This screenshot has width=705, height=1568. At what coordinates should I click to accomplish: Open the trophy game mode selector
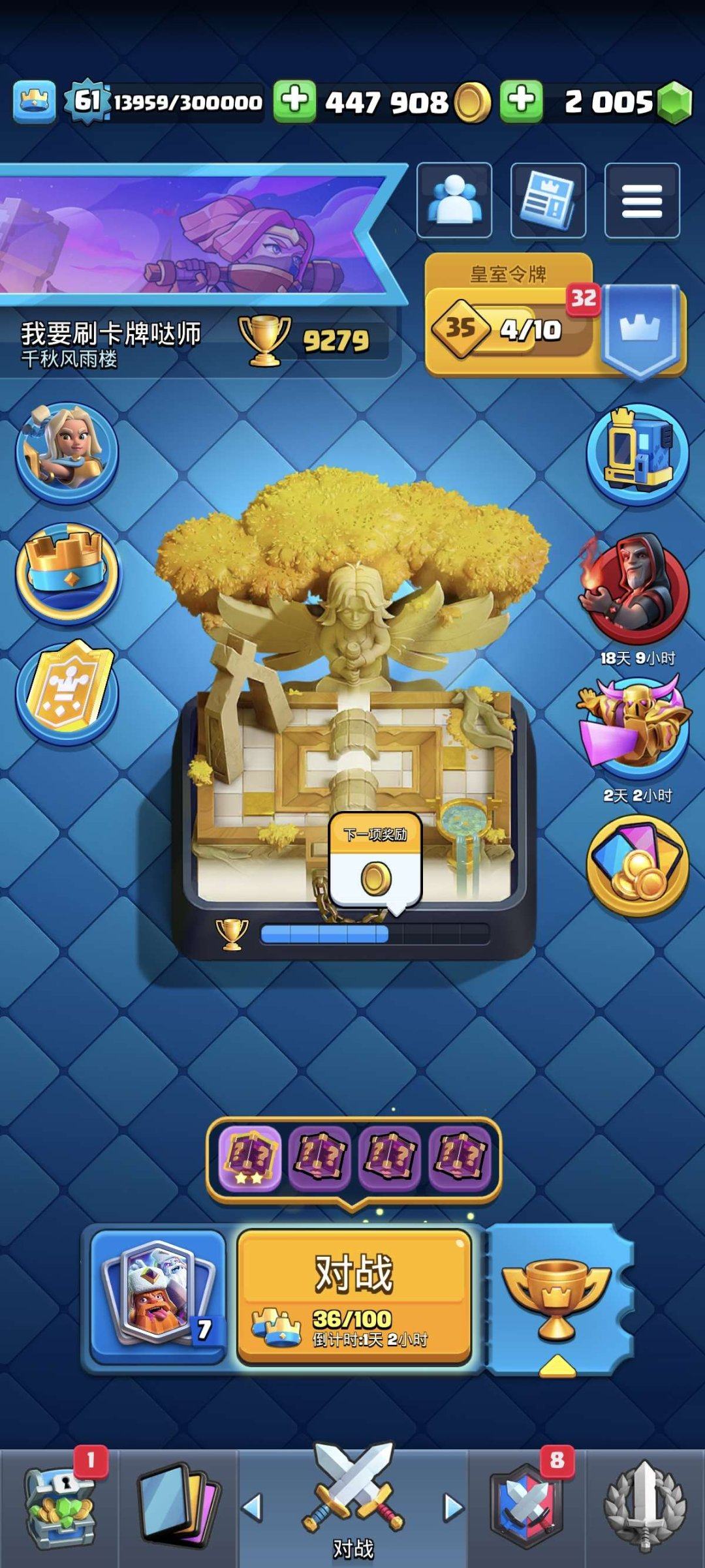click(556, 1299)
